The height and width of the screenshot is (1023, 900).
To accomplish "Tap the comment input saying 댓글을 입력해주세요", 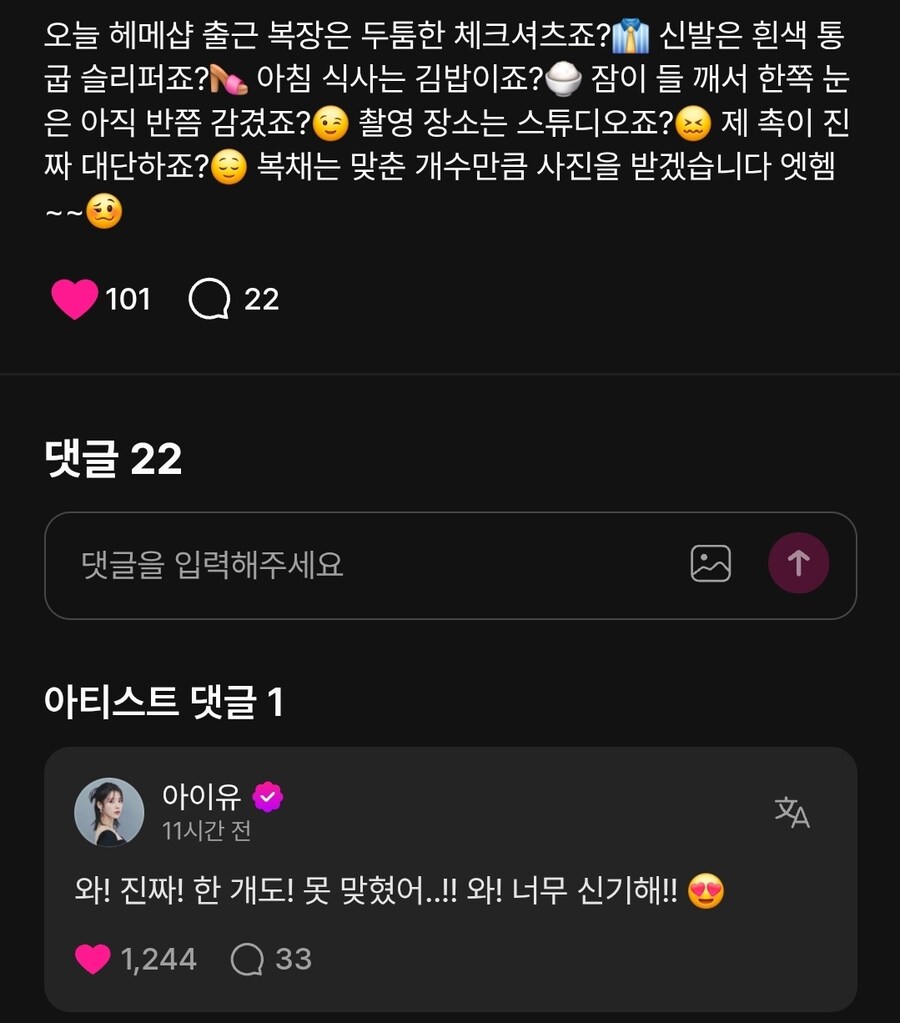I will click(x=300, y=565).
